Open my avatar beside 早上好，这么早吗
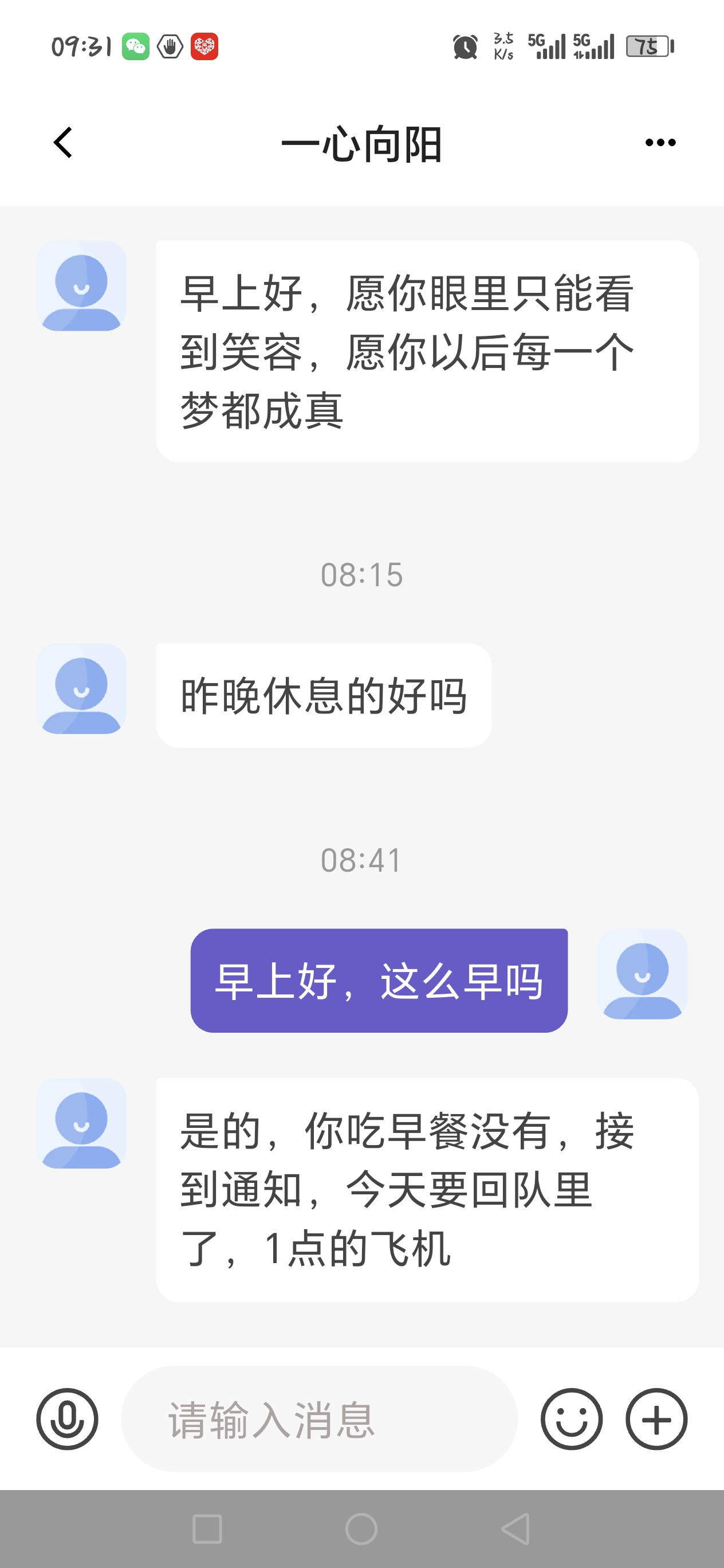This screenshot has width=724, height=1568. click(643, 973)
